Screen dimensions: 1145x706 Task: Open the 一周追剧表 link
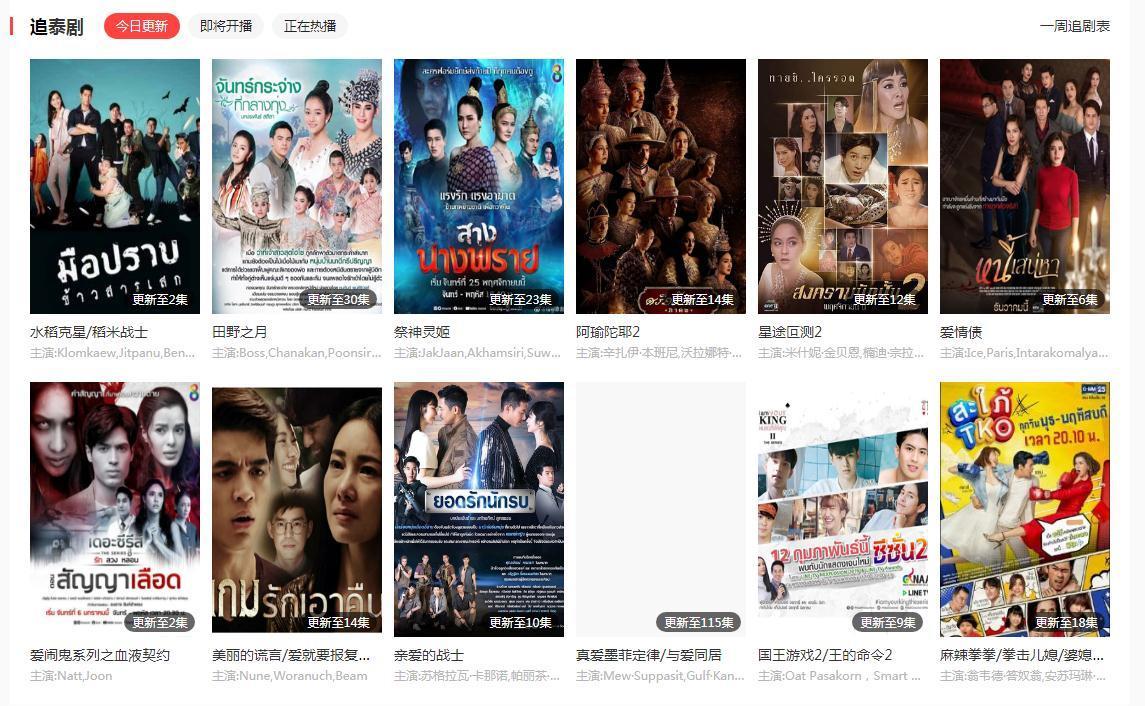point(1074,26)
